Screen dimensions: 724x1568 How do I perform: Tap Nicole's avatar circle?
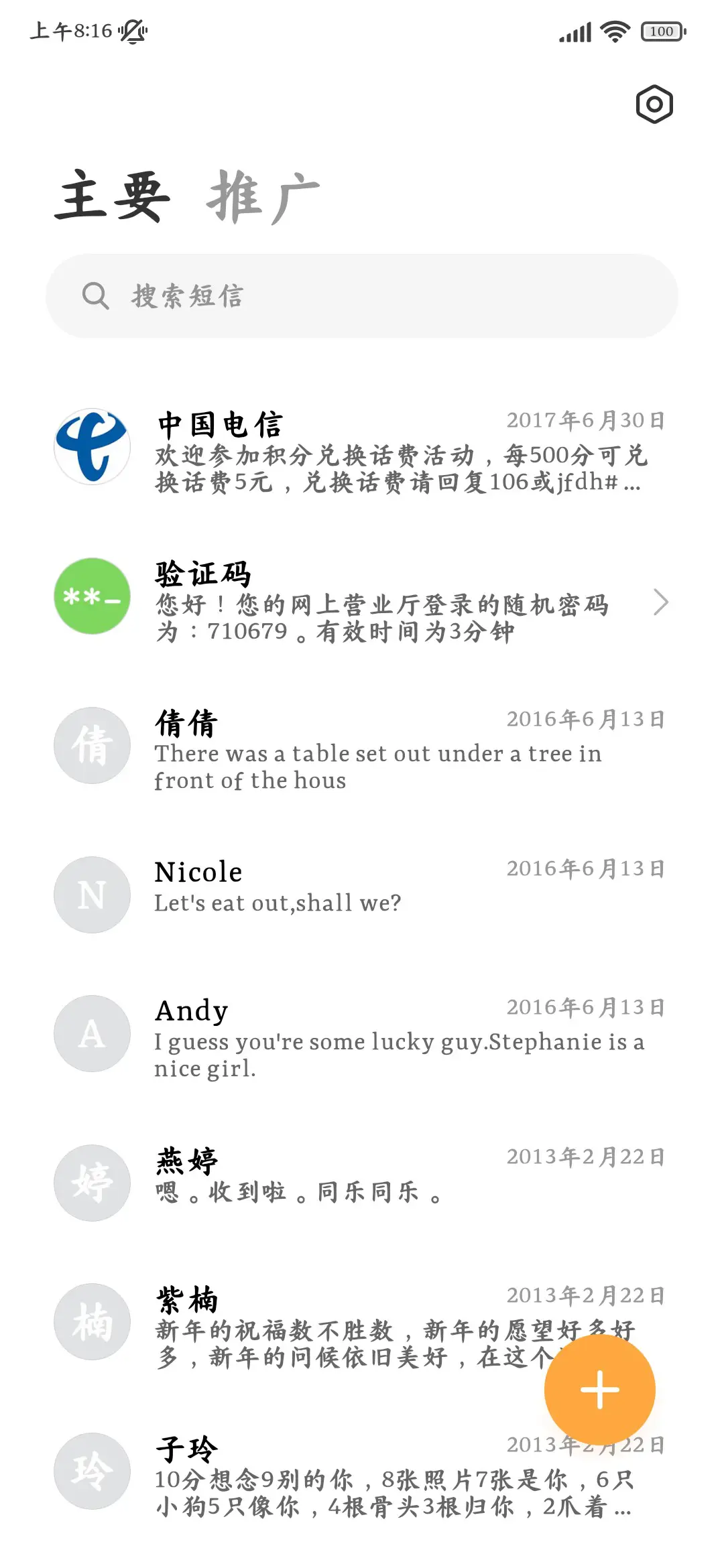click(x=92, y=895)
